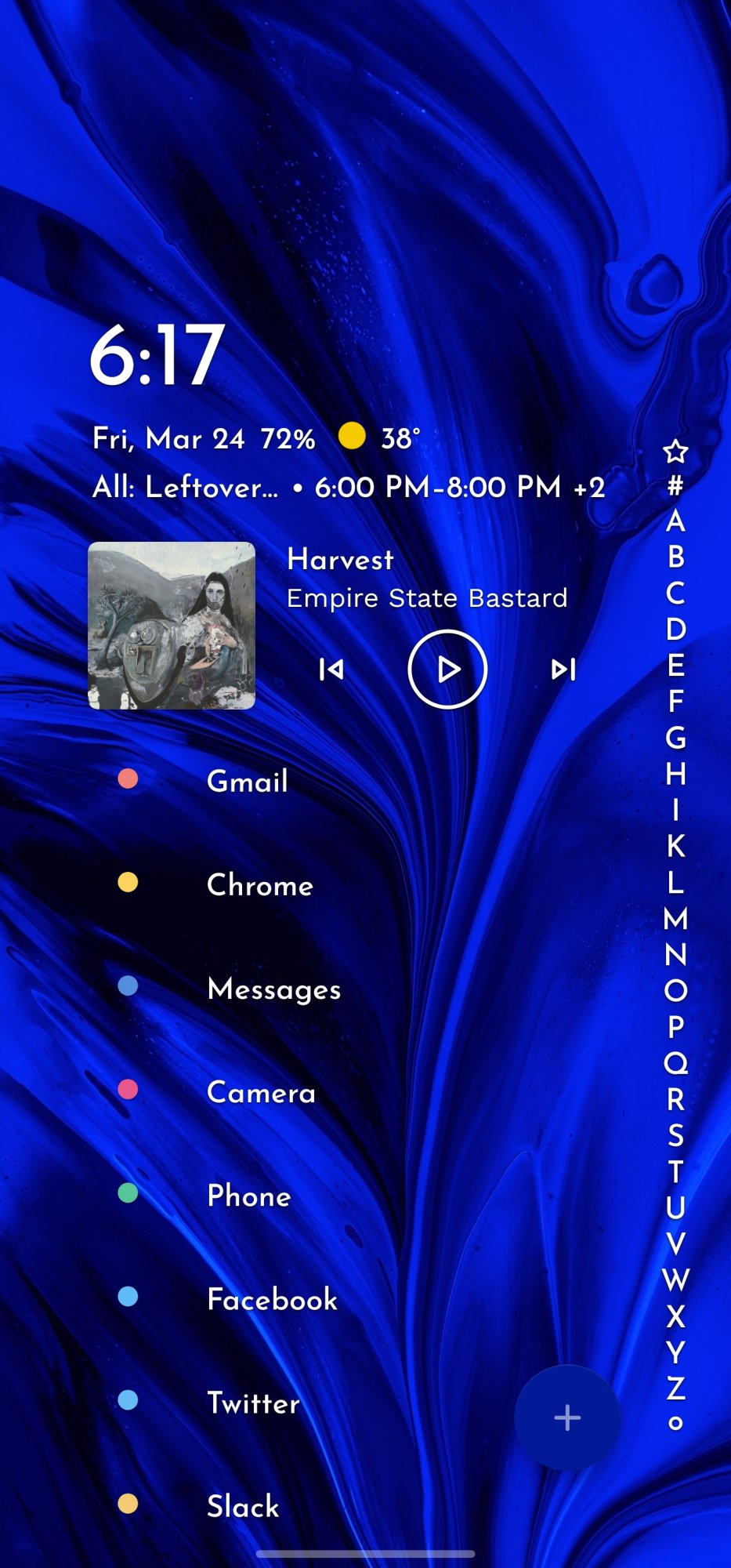The image size is (731, 1568).
Task: Jump to favorites via the star icon
Action: pos(675,452)
